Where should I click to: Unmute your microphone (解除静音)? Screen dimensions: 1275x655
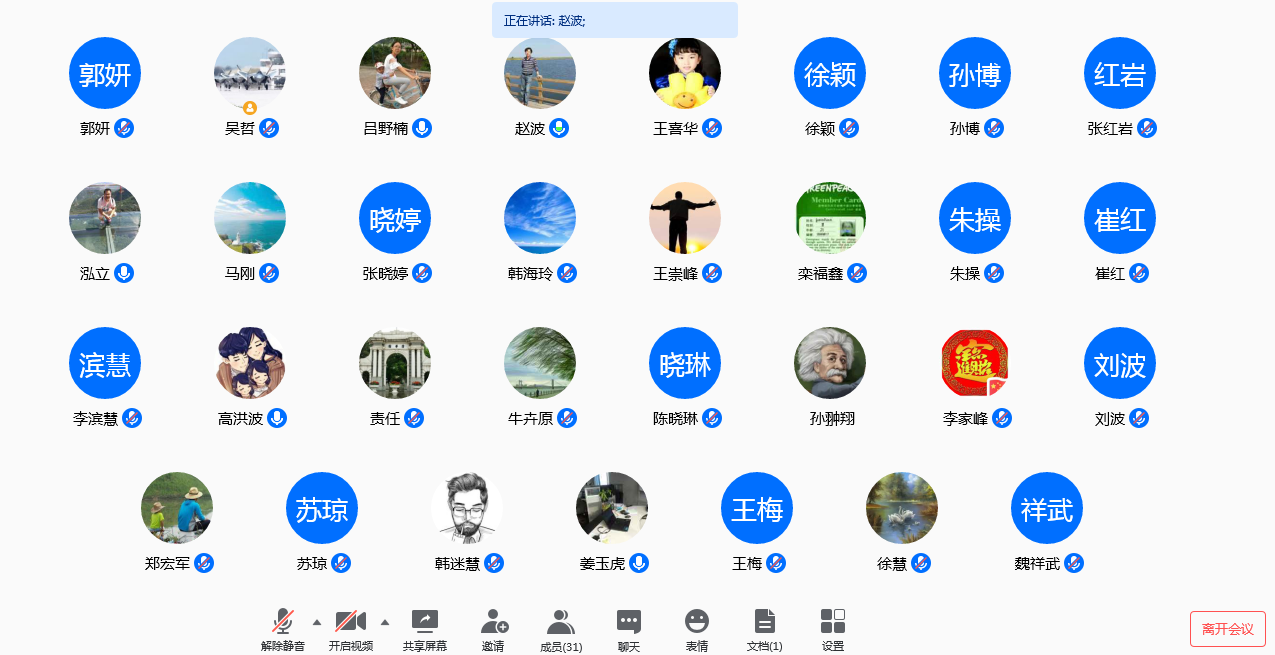pyautogui.click(x=283, y=629)
